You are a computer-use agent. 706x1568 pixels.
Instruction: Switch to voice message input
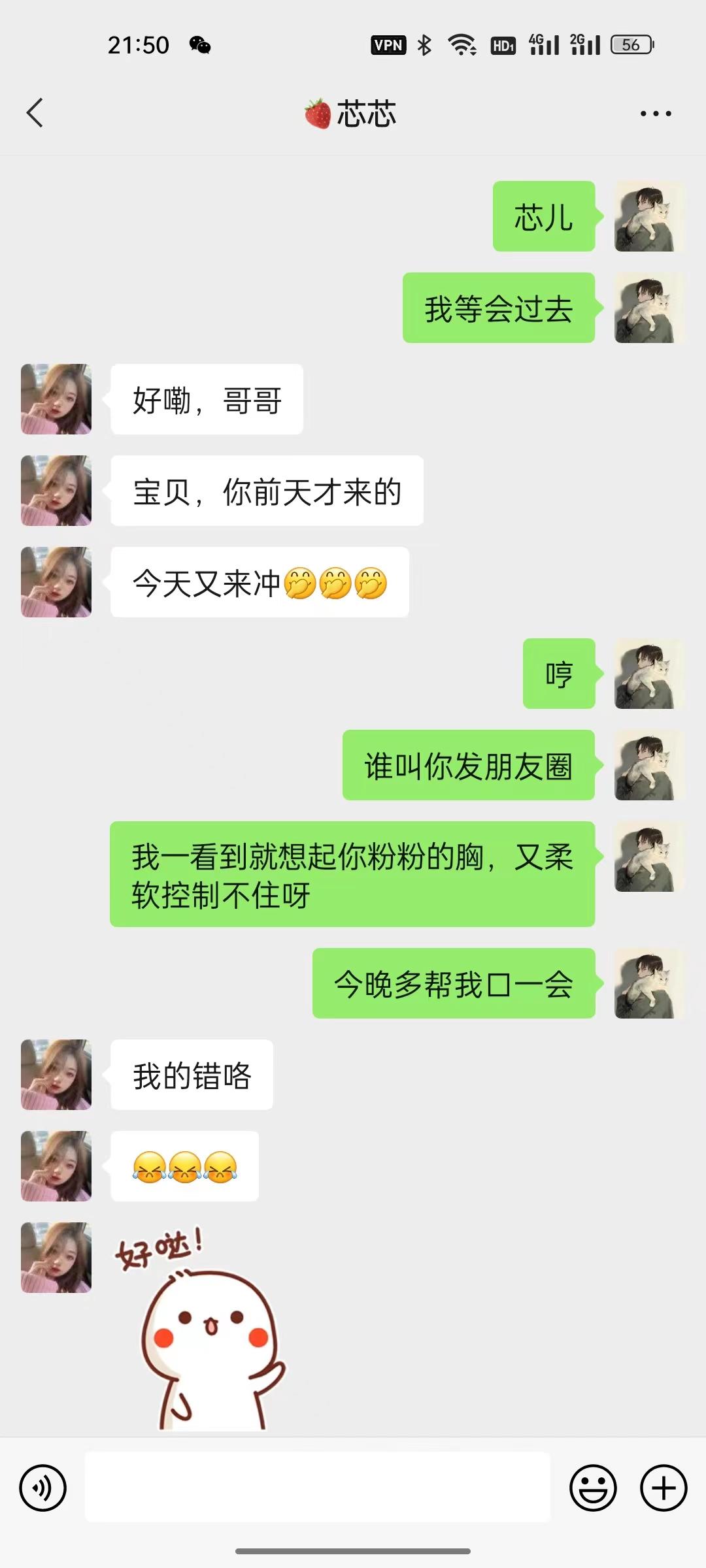tap(43, 1488)
